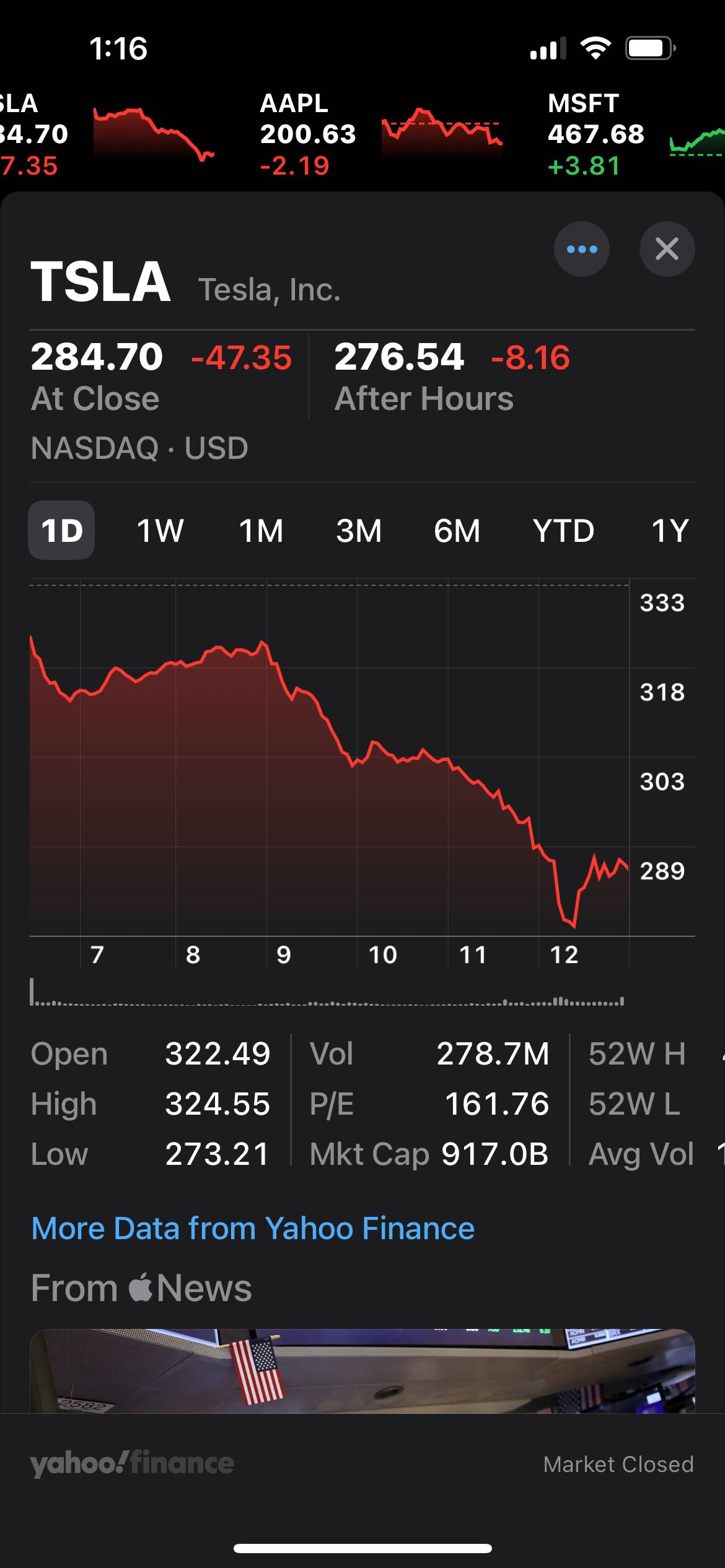View the YTD chart range
Image resolution: width=725 pixels, height=1568 pixels.
[563, 531]
